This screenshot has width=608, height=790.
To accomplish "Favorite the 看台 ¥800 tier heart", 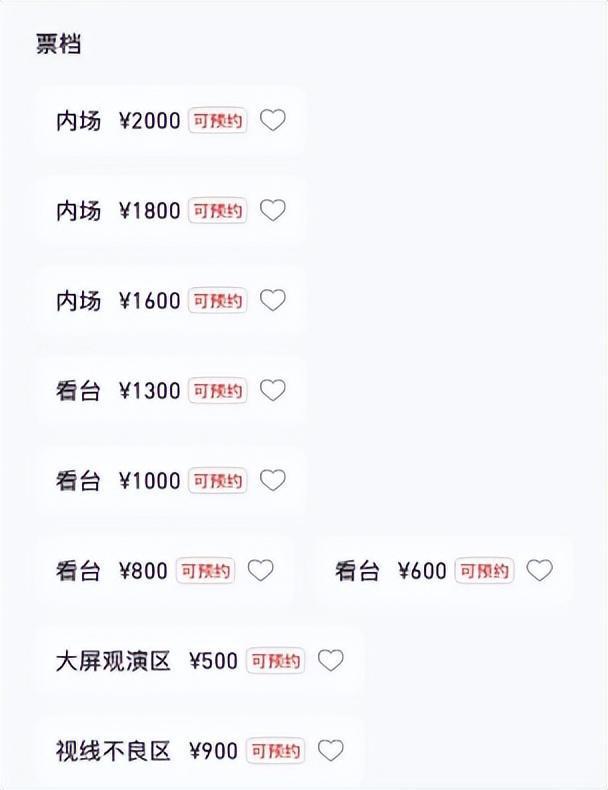I will 261,571.
